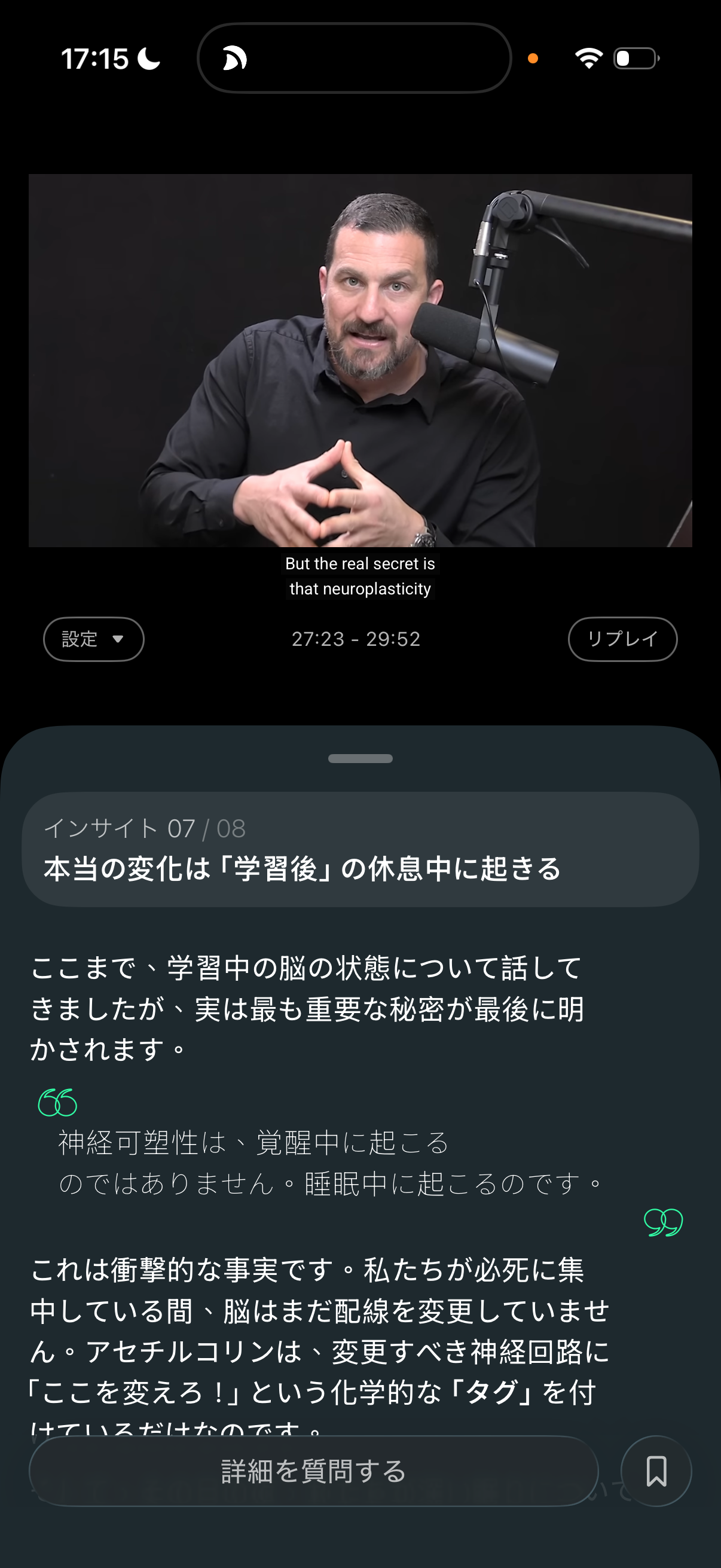721x1568 pixels.
Task: Tap the sheet's drag handle
Action: pyautogui.click(x=360, y=758)
